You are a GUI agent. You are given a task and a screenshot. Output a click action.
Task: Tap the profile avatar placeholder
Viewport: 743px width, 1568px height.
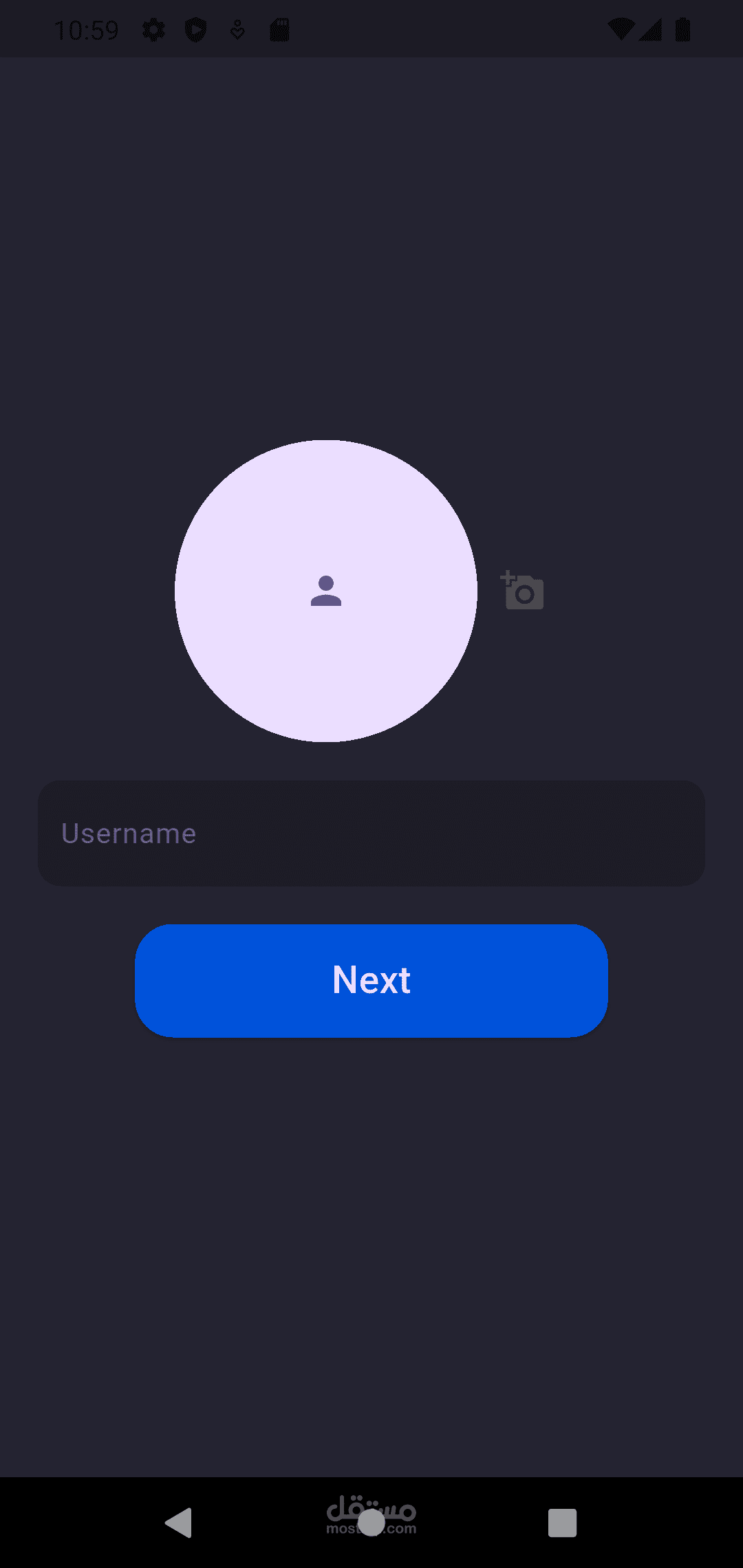pyautogui.click(x=326, y=591)
